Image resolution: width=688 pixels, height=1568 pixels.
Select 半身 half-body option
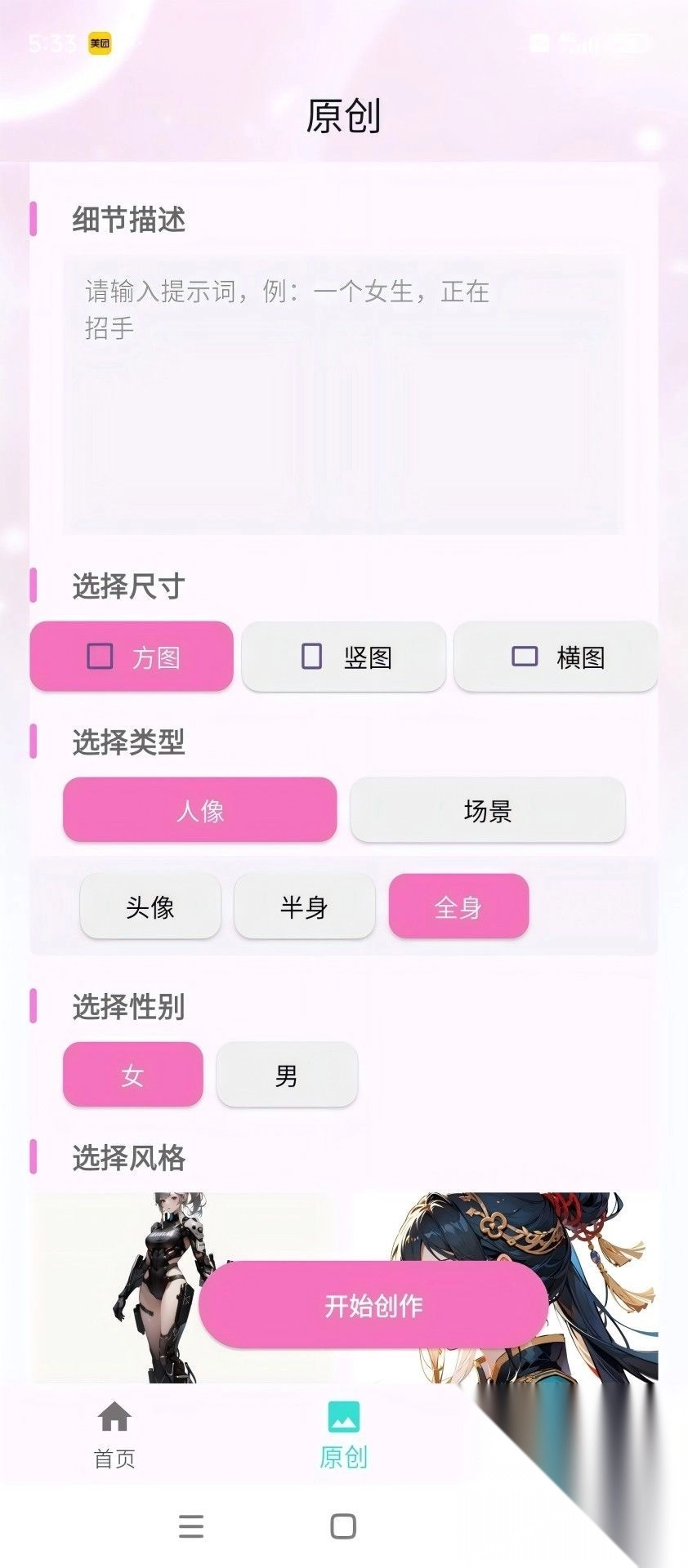click(x=304, y=906)
